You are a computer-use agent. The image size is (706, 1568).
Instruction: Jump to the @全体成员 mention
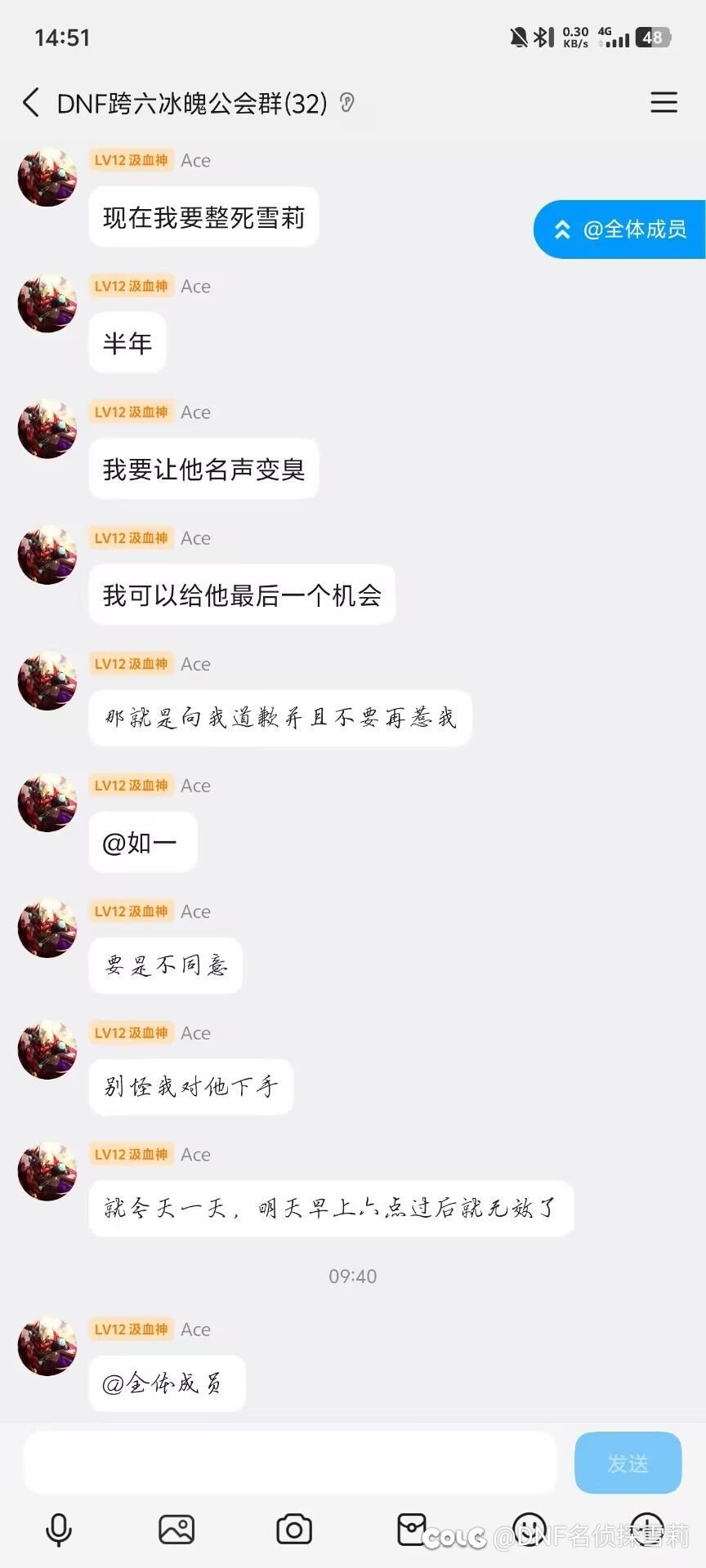pos(620,229)
